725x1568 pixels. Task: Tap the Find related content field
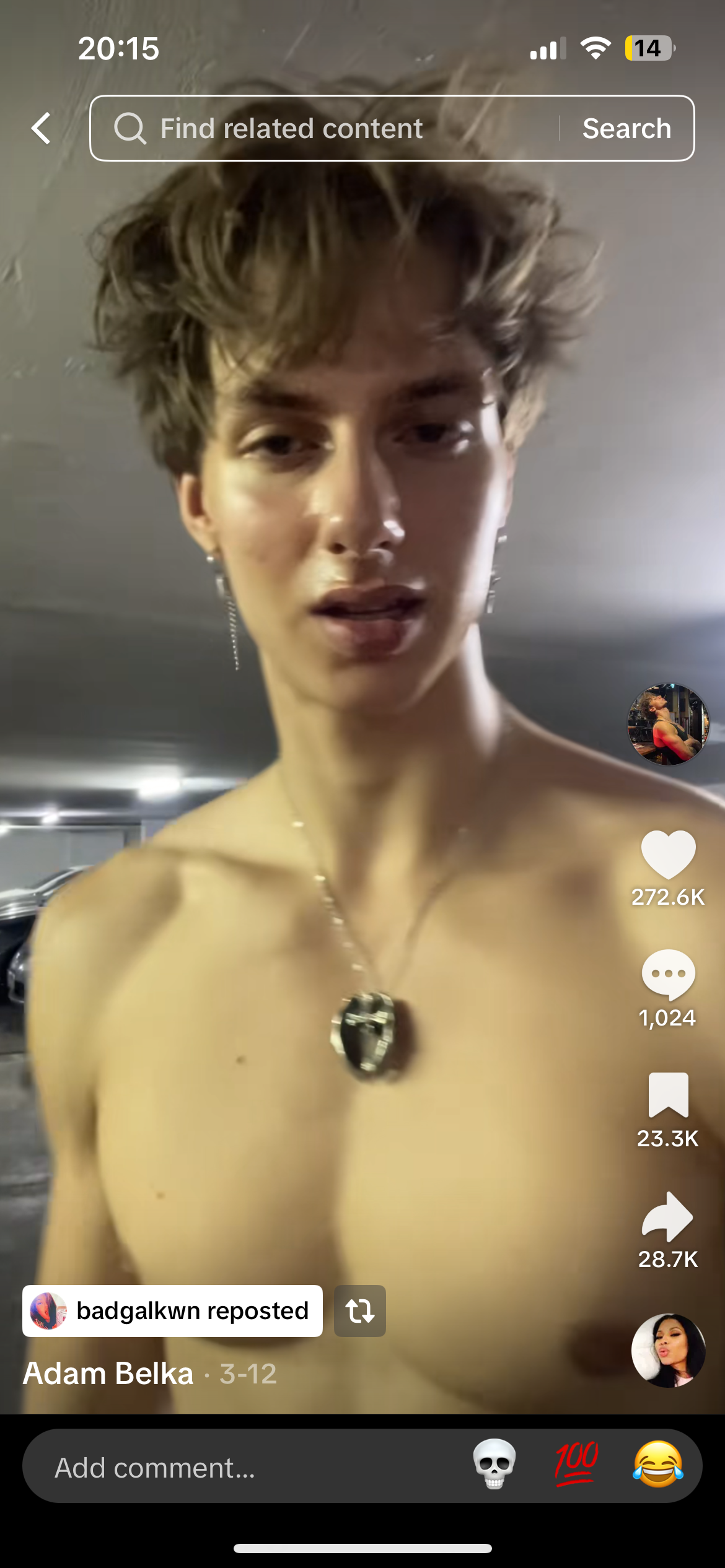point(325,128)
